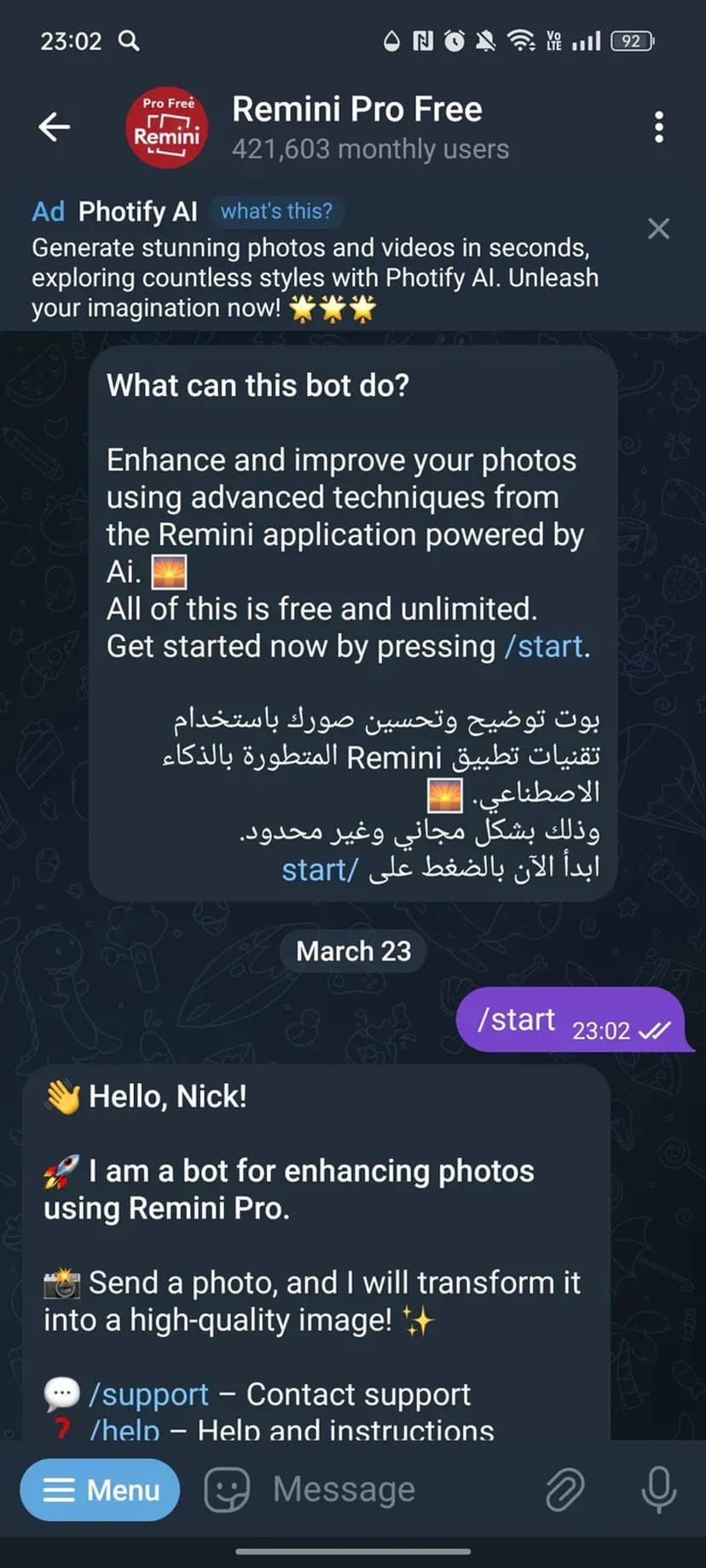The image size is (706, 1568).
Task: Tap the microphone voice message button
Action: coord(658,1490)
